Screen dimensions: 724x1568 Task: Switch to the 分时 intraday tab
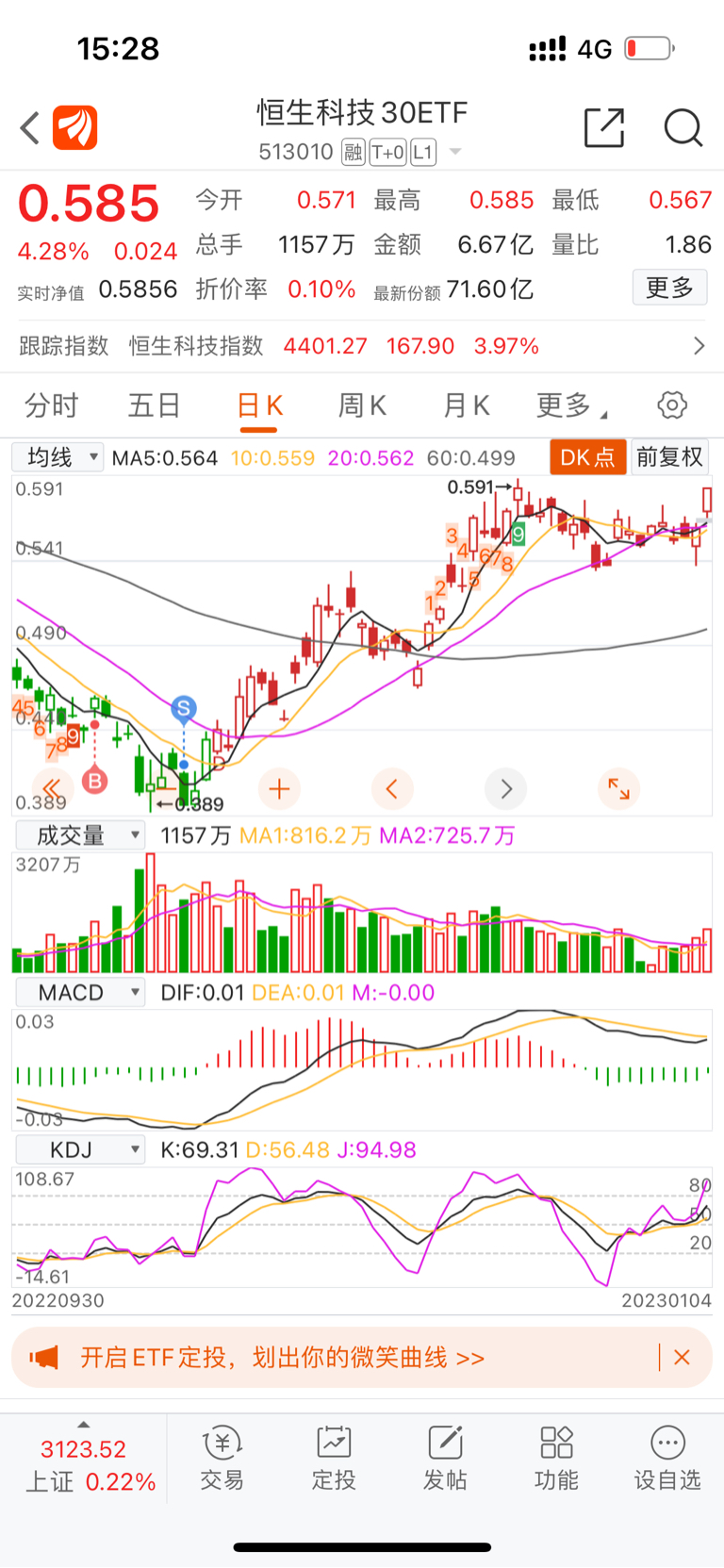[x=51, y=404]
